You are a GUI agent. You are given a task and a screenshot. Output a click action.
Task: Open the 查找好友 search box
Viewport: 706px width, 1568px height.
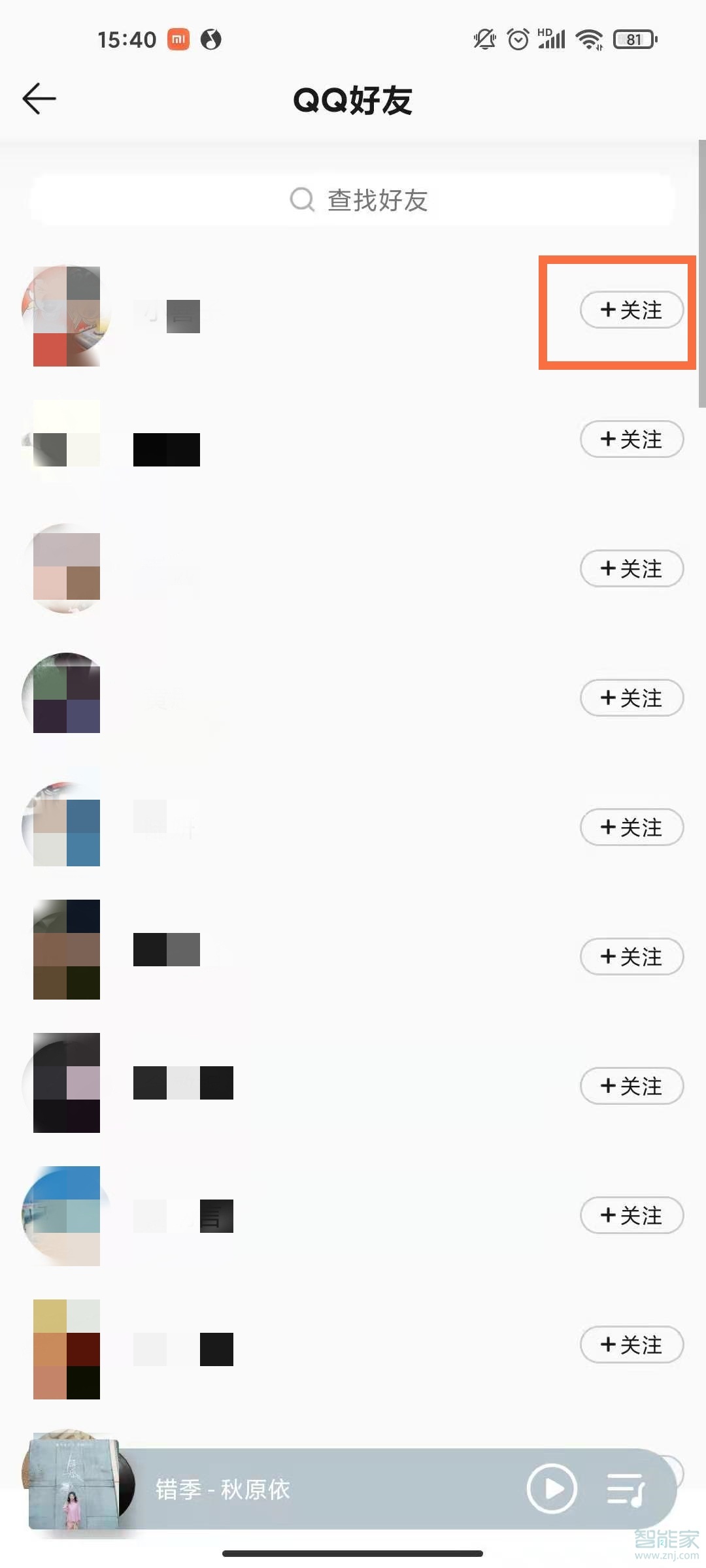[x=353, y=200]
